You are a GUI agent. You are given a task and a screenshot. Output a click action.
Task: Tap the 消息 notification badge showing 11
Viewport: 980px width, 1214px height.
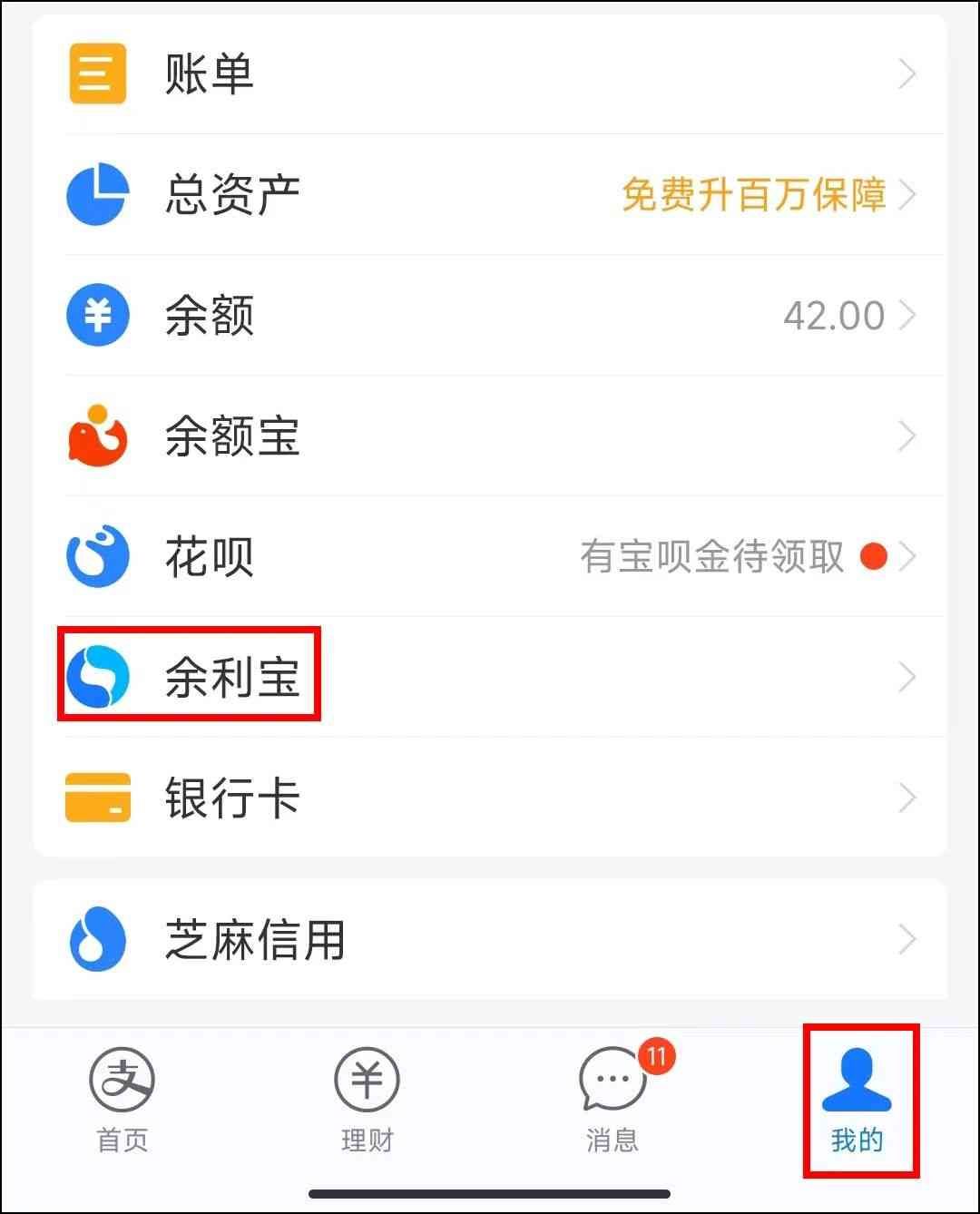click(655, 1057)
